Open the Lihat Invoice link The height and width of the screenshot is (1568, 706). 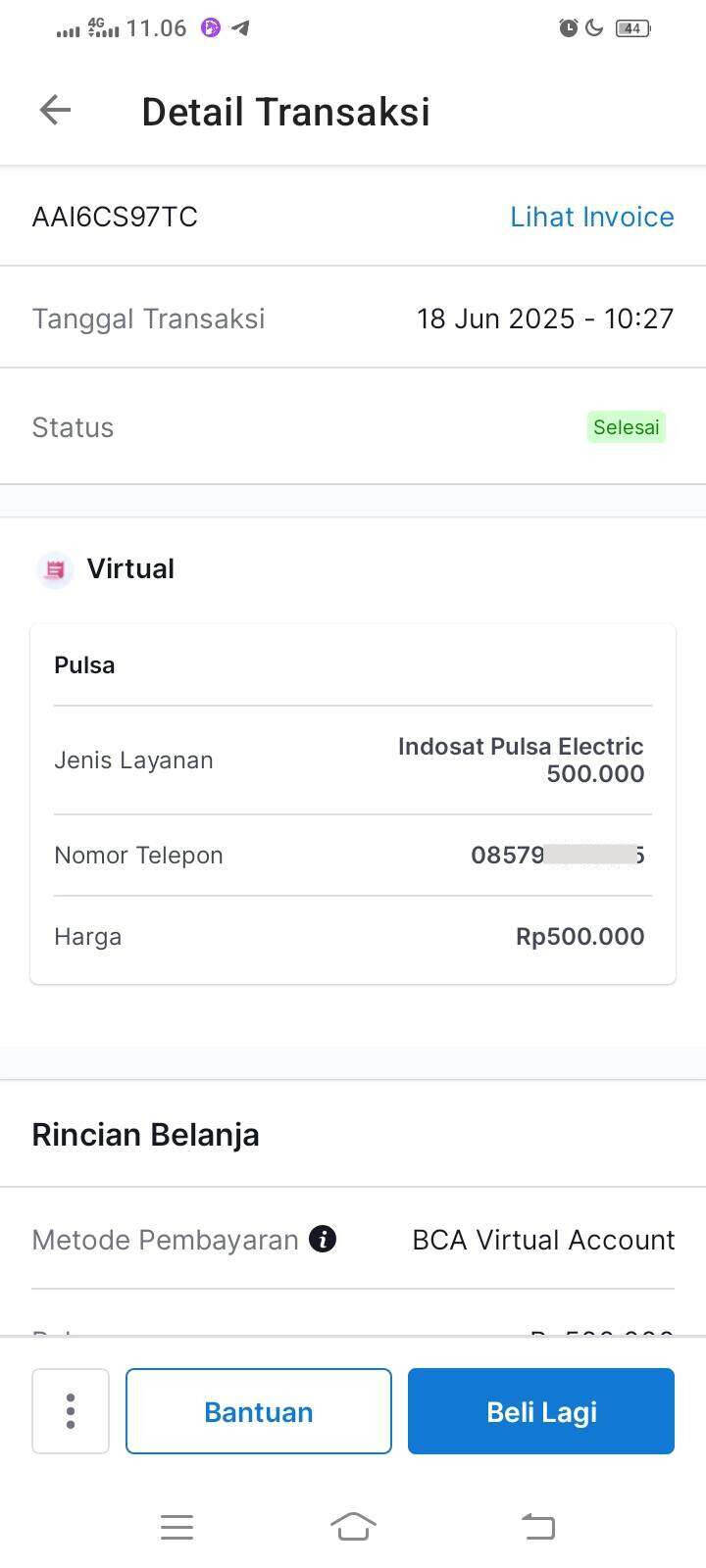click(x=592, y=217)
